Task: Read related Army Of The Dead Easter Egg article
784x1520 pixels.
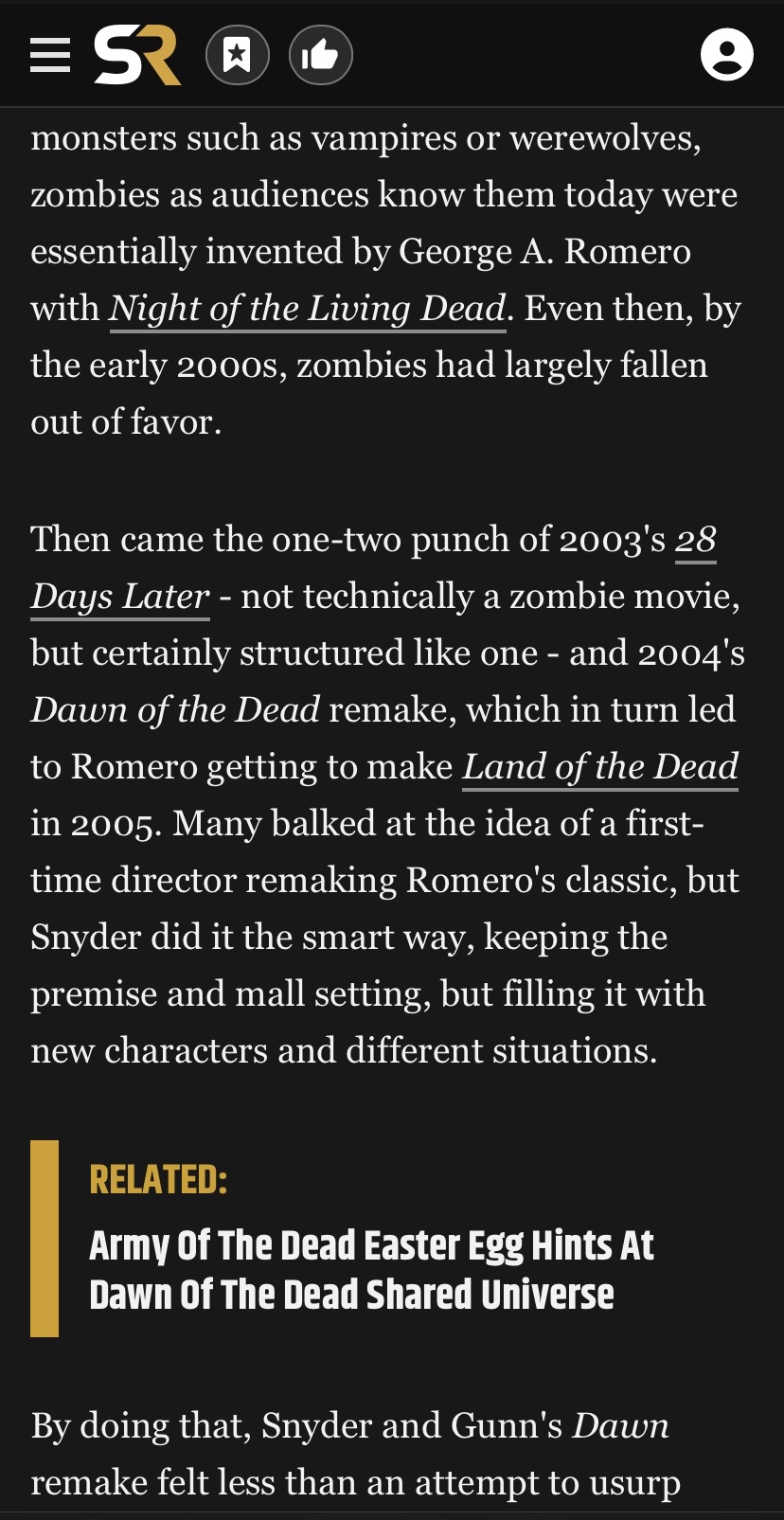Action: click(x=371, y=1269)
